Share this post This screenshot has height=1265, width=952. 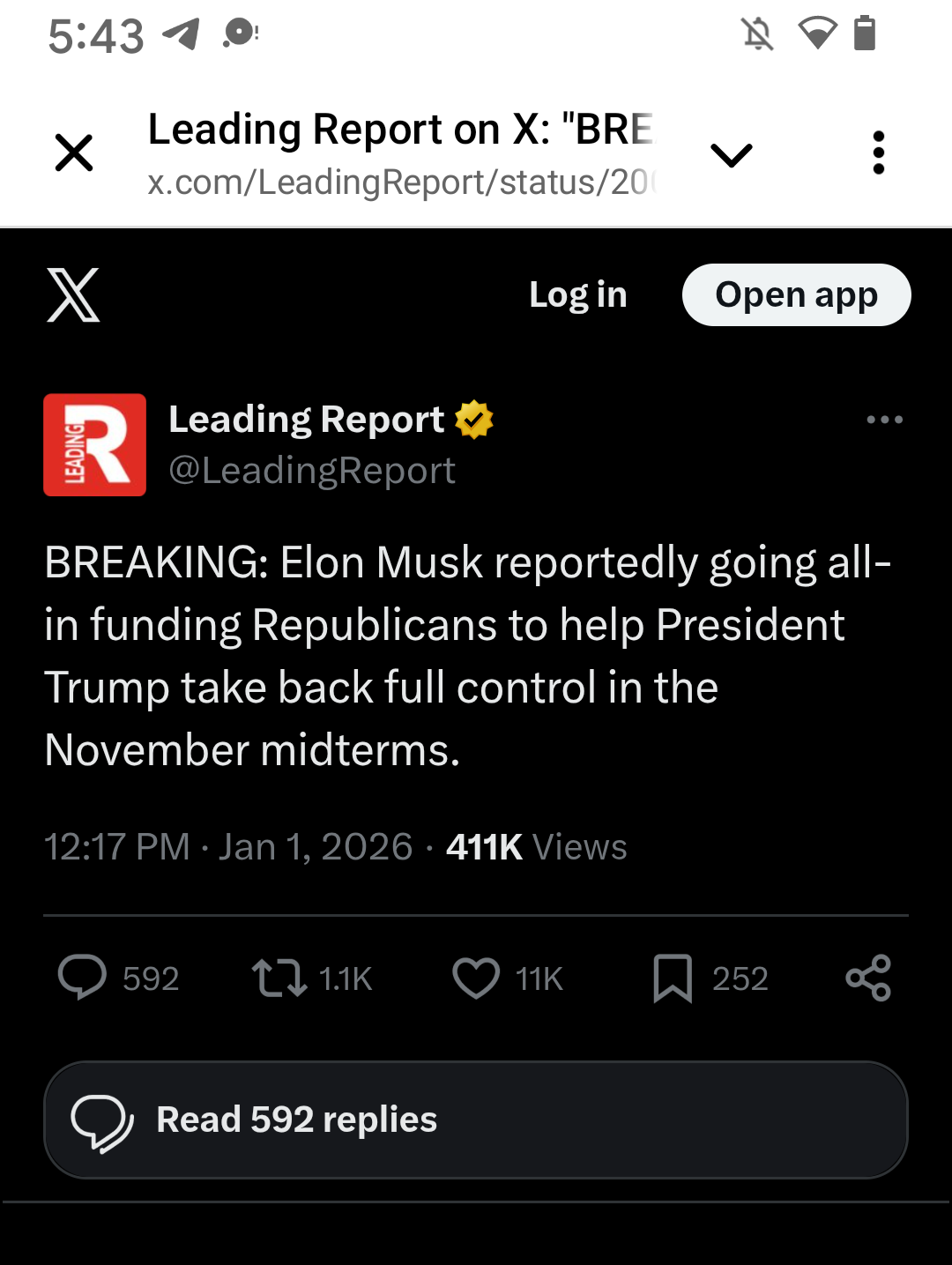coord(868,978)
